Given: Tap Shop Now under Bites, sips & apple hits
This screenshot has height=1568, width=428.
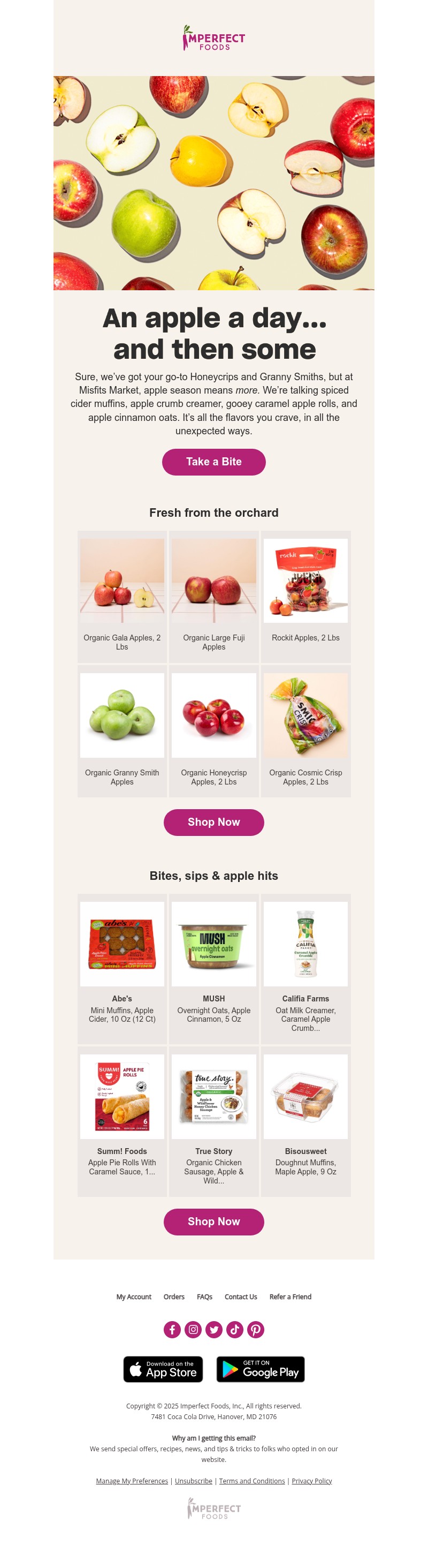Looking at the screenshot, I should 213,1222.
